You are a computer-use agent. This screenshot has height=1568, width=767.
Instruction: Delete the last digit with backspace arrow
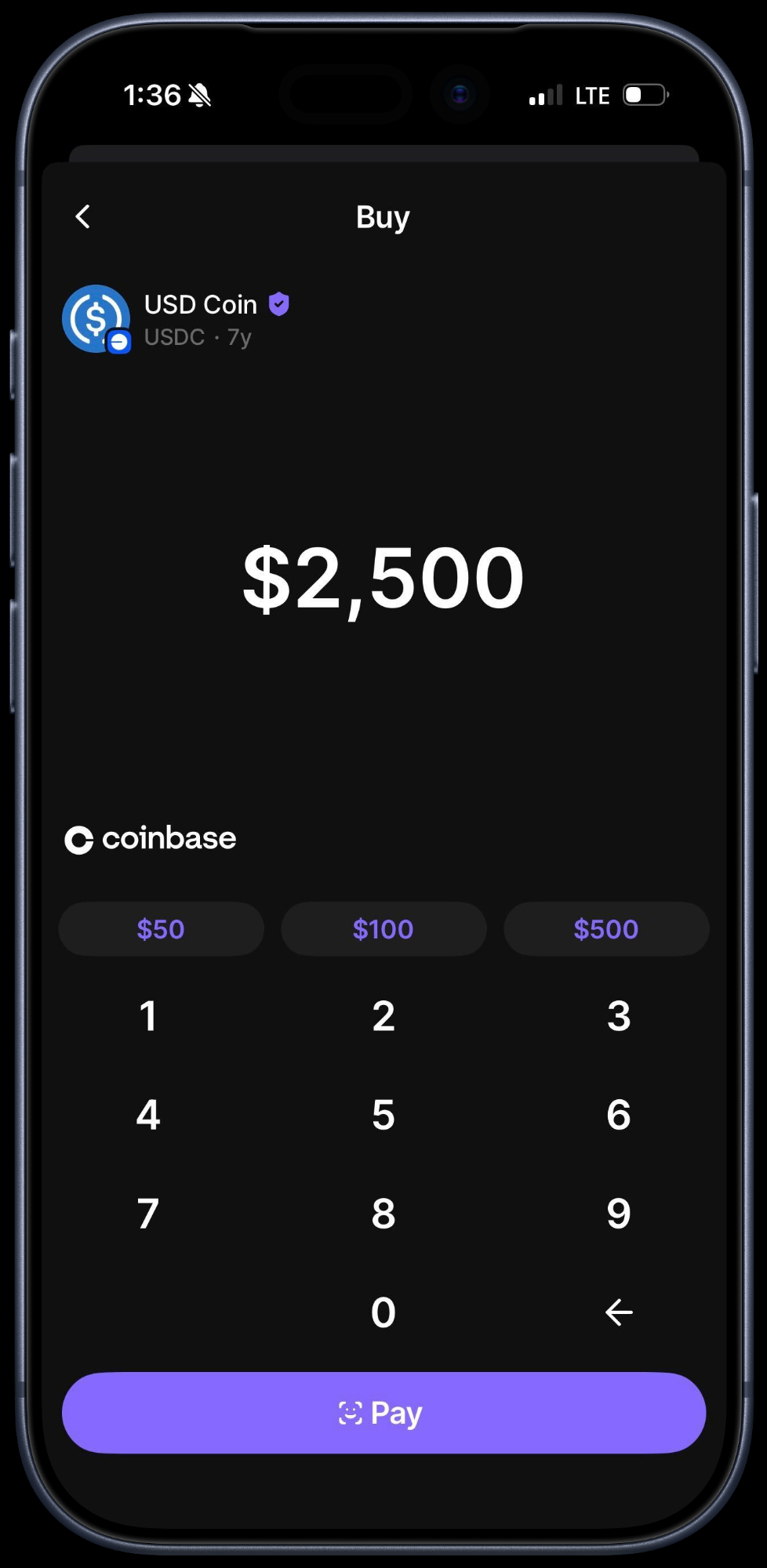(619, 1312)
